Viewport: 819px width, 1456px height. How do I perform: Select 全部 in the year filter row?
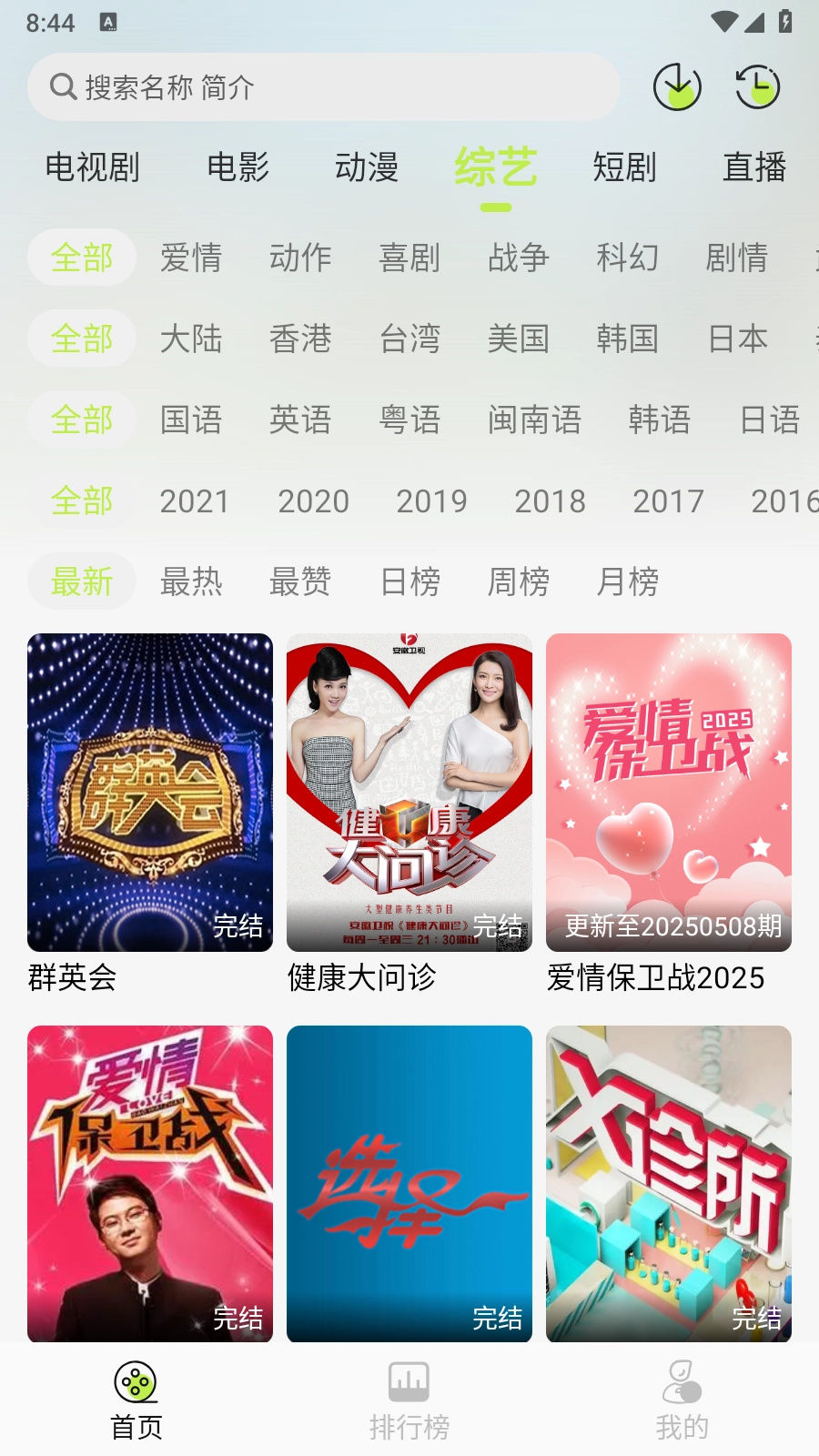point(82,500)
